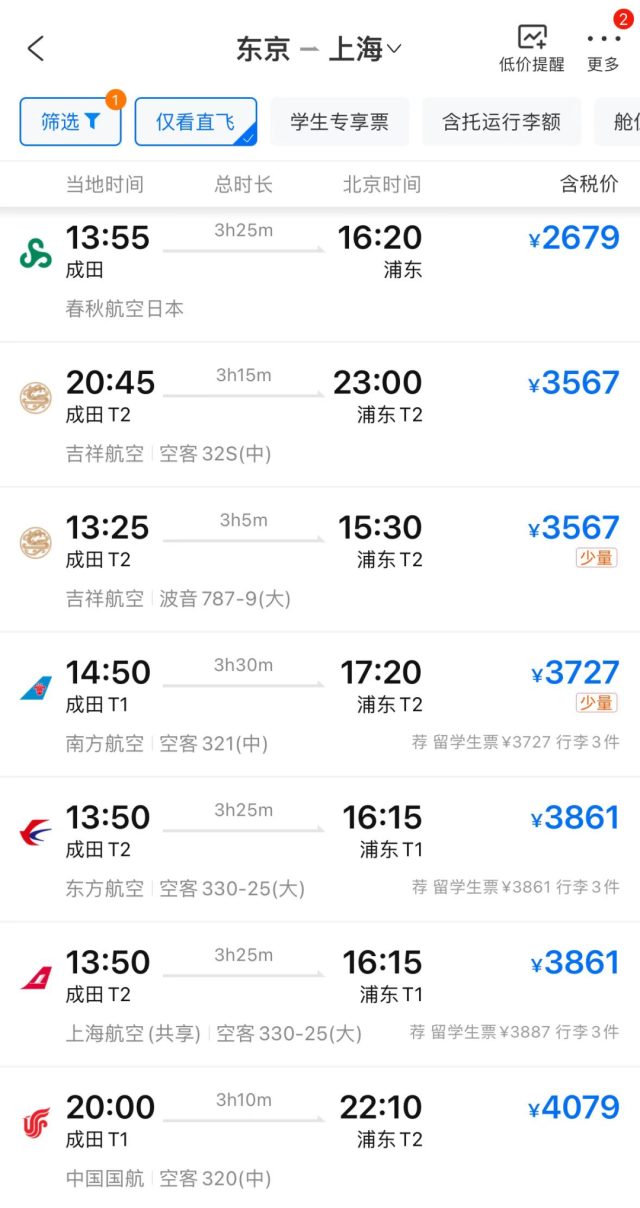
Task: Open the 筛选 filter options
Action: point(71,122)
